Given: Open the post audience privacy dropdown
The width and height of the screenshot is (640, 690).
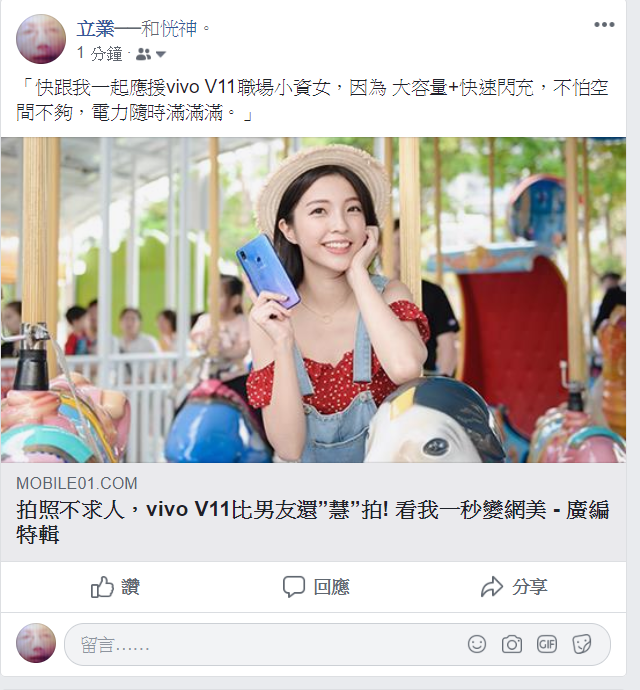Looking at the screenshot, I should tap(151, 54).
